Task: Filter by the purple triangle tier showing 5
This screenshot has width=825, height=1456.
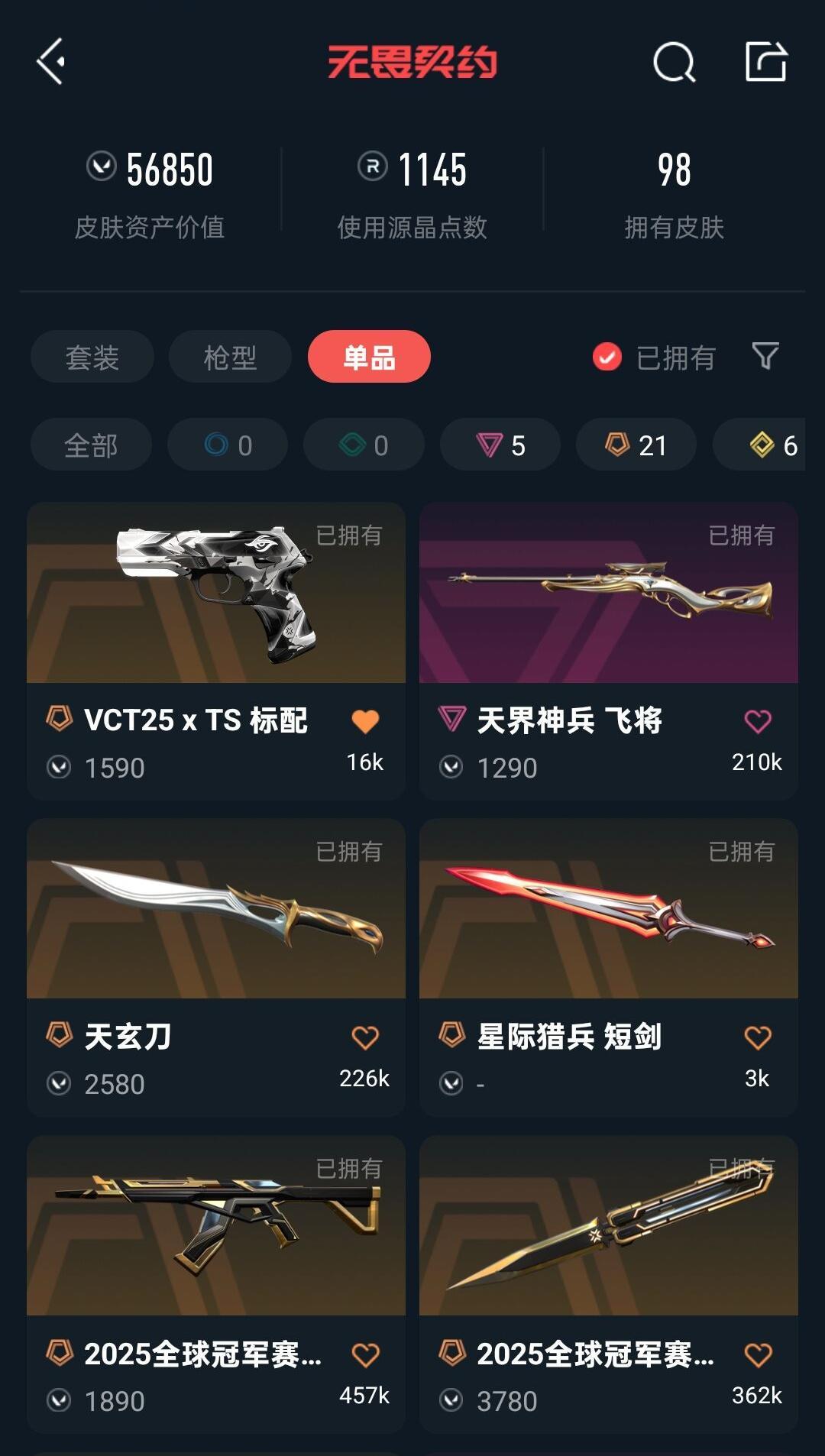Action: [x=500, y=445]
